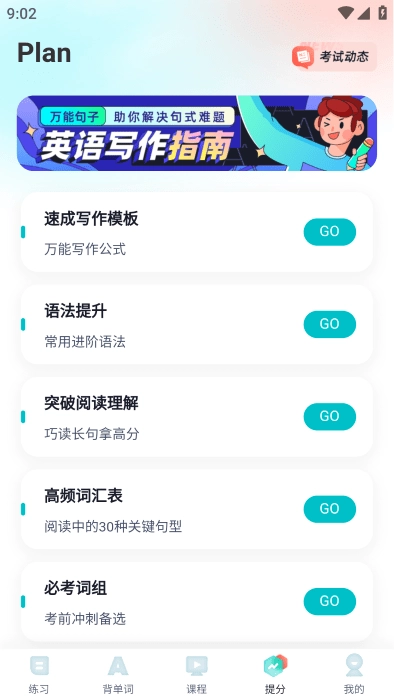Select the 提分 tab

pyautogui.click(x=275, y=675)
